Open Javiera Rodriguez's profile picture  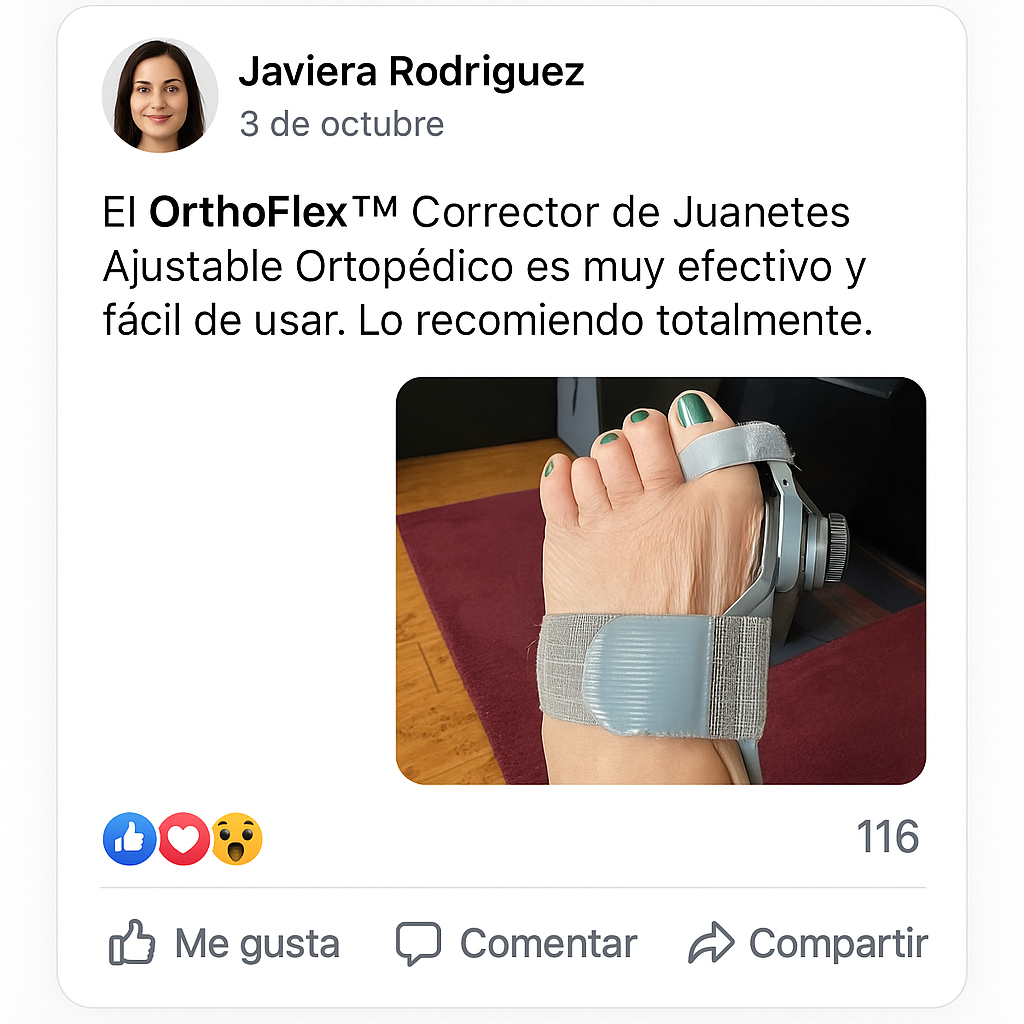(160, 96)
